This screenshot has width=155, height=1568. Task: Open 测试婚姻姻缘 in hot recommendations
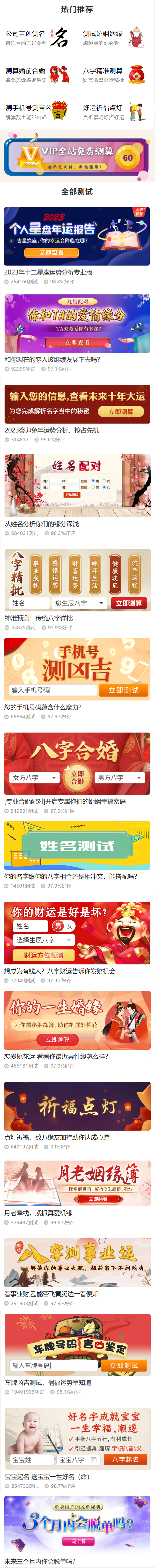tap(115, 38)
